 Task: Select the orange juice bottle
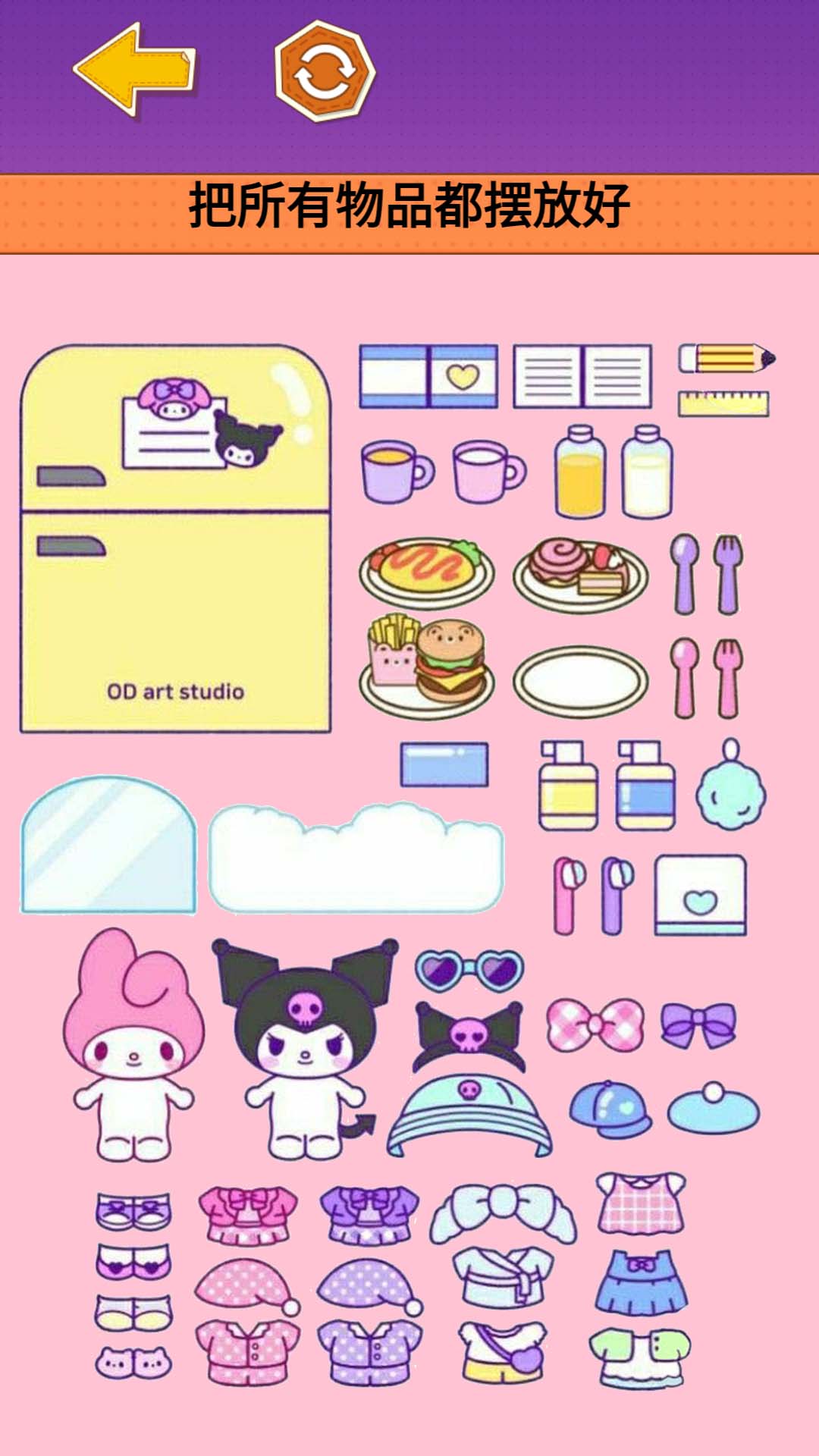pos(579,473)
